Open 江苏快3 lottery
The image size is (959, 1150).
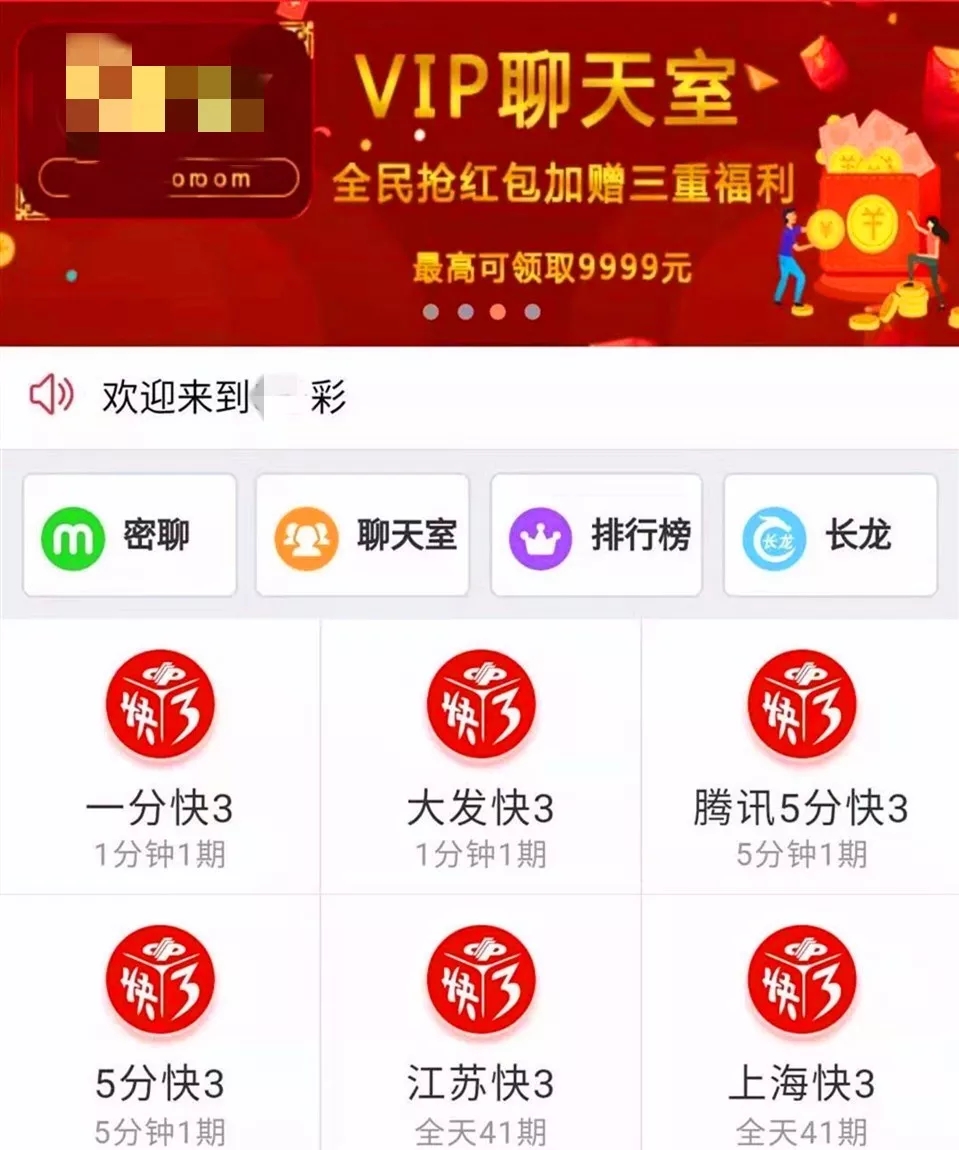480,1030
